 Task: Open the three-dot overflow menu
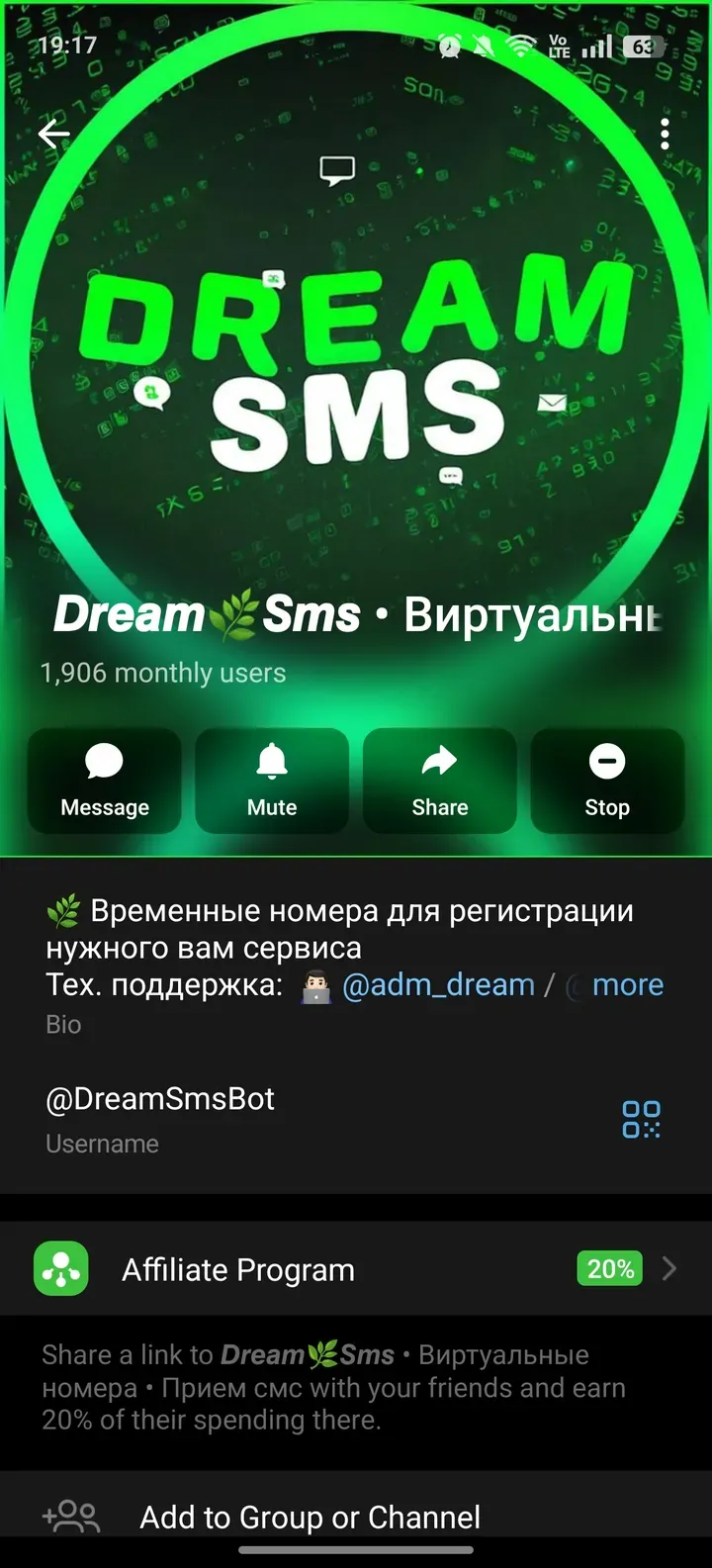pyautogui.click(x=665, y=134)
